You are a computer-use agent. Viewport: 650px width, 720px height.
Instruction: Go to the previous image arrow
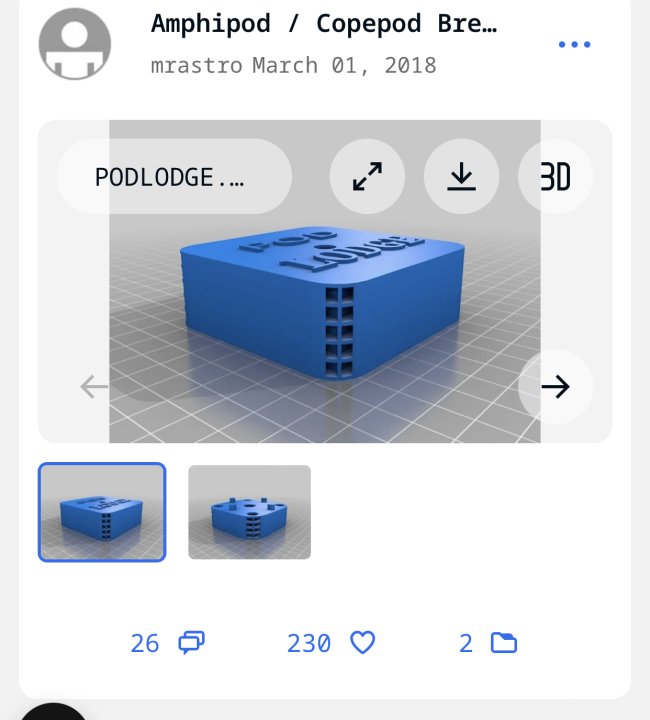coord(94,387)
